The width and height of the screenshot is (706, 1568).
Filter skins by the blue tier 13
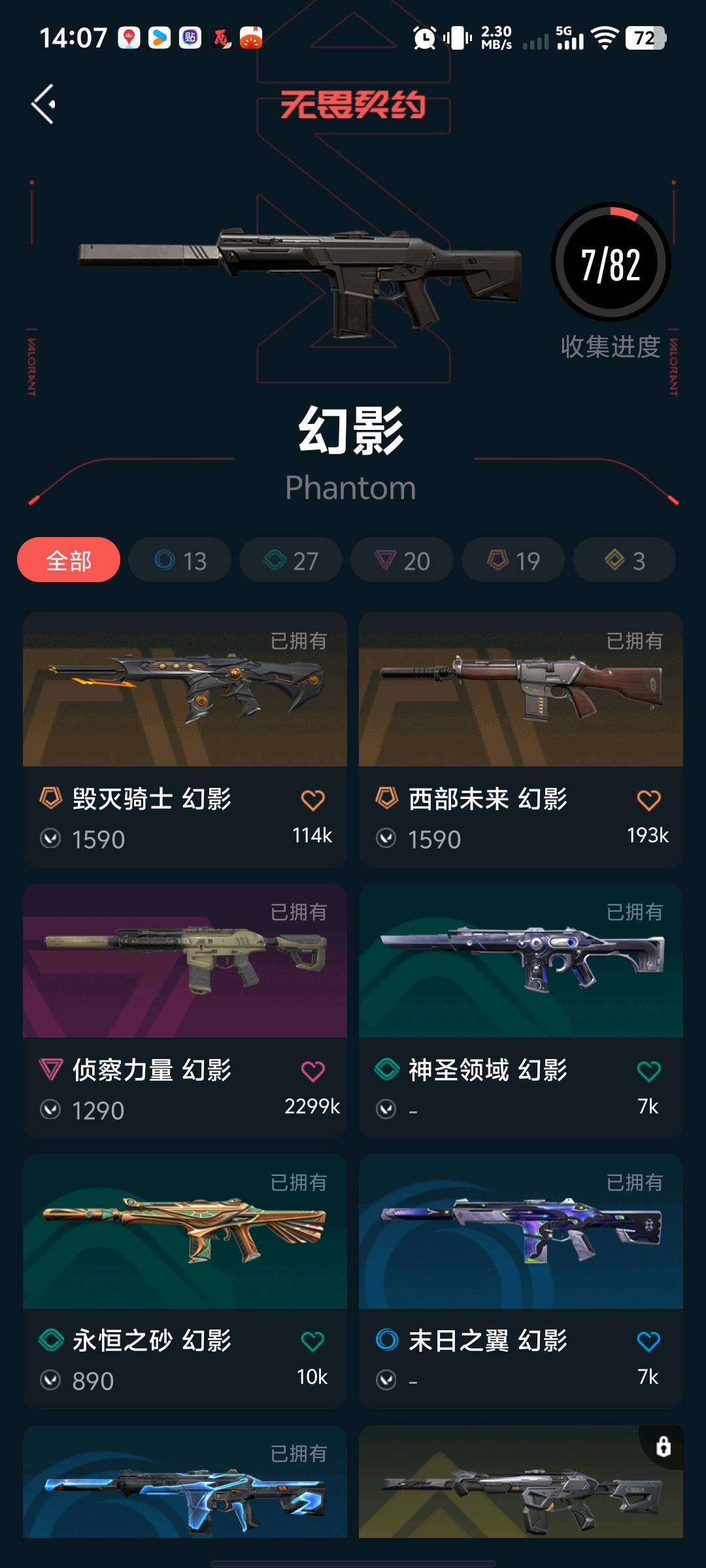point(180,560)
